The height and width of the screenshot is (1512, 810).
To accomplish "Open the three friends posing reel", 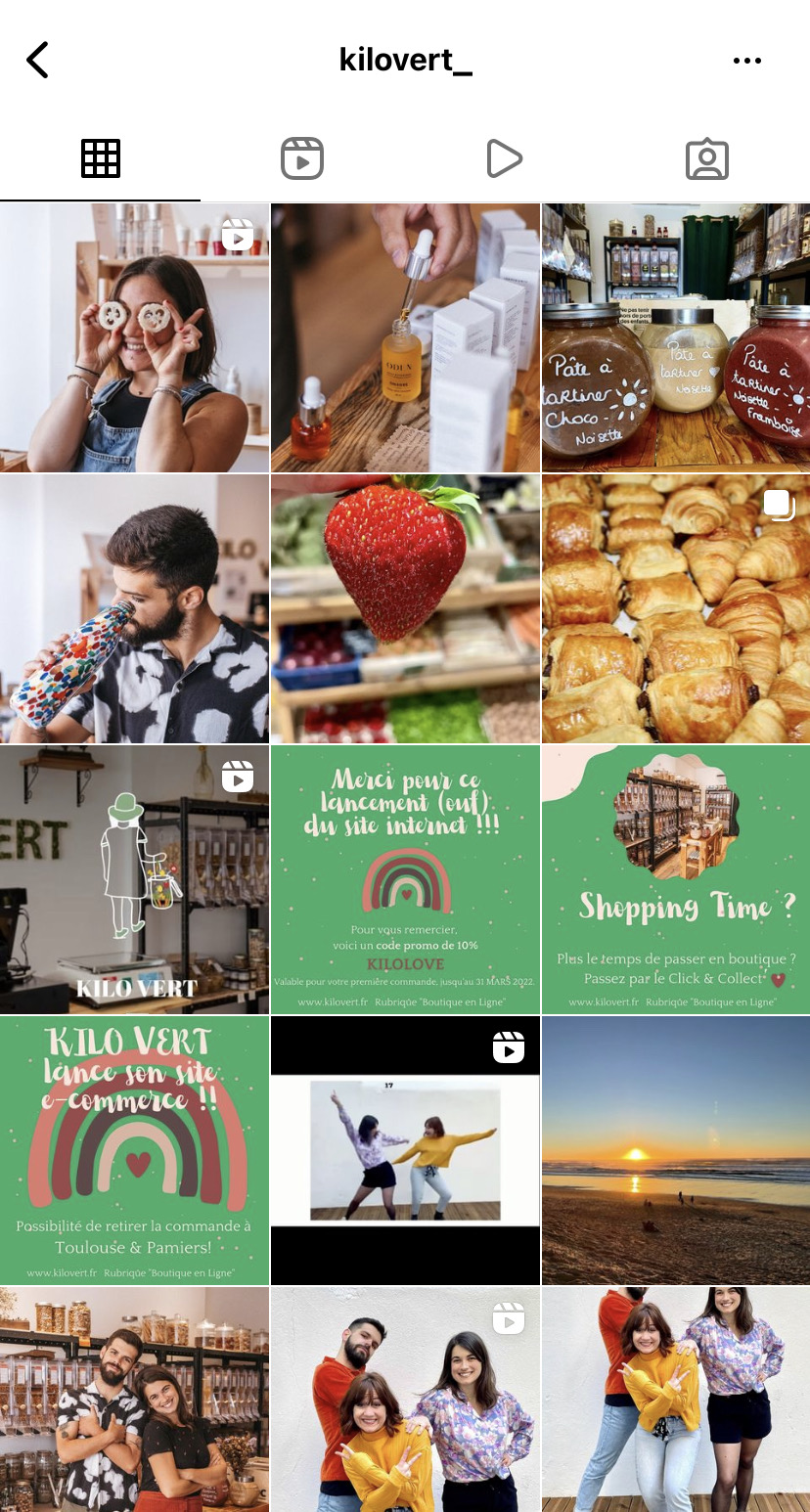I will (405, 1400).
